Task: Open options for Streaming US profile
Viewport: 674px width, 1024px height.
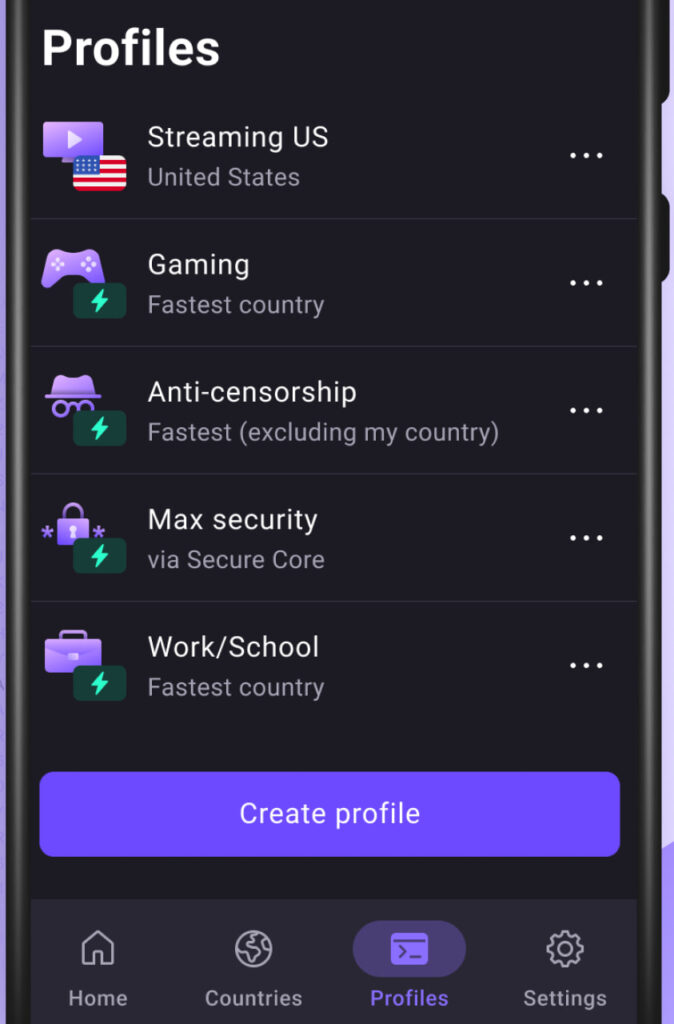Action: 586,156
